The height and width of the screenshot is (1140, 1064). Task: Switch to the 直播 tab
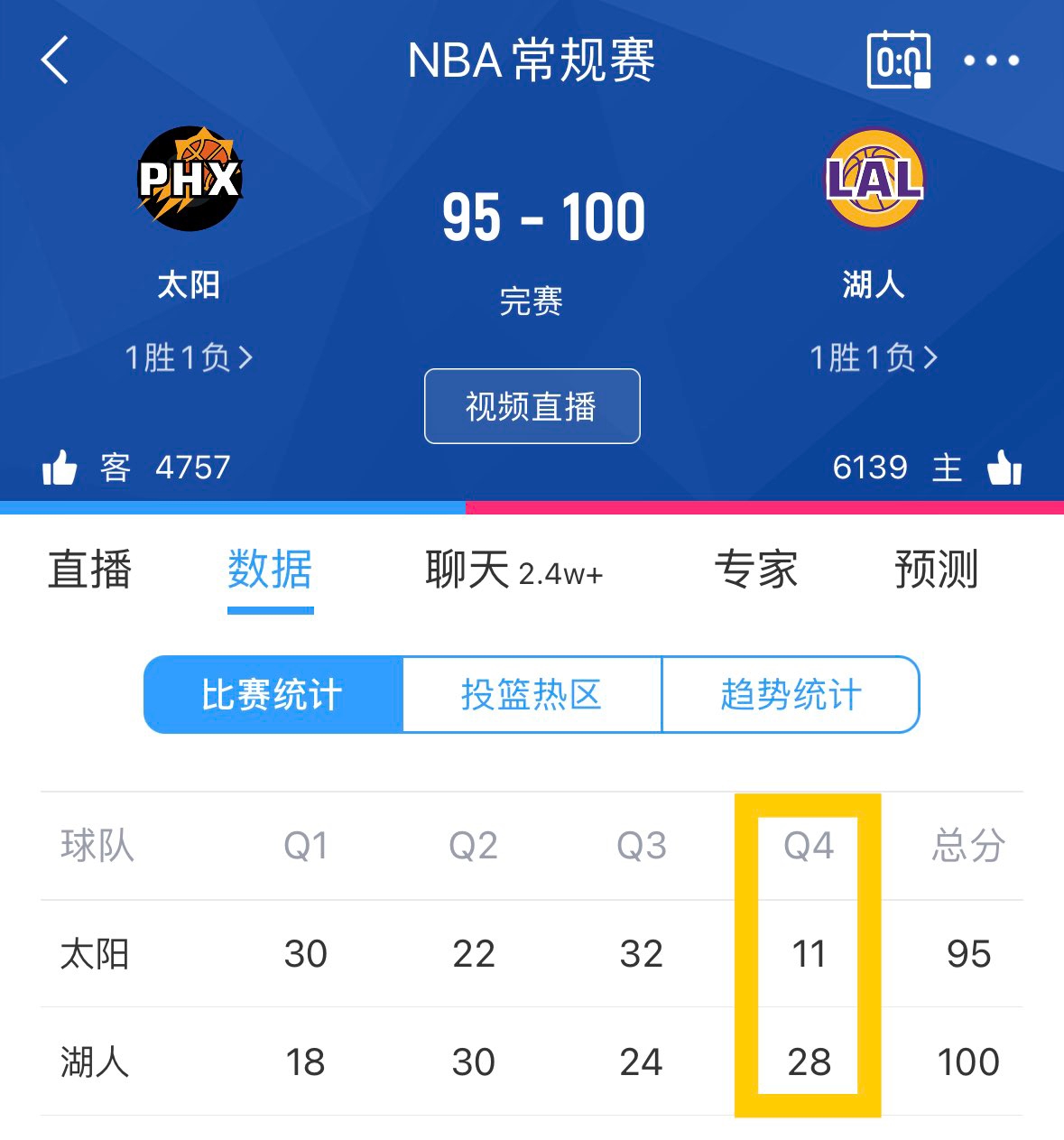(89, 570)
